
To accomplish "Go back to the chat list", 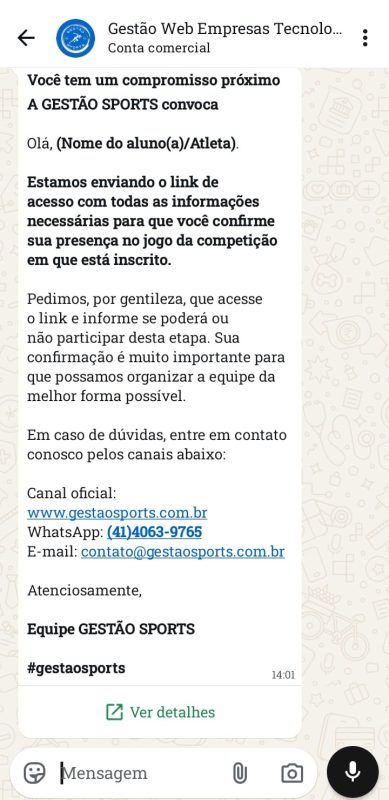I will click(x=26, y=38).
